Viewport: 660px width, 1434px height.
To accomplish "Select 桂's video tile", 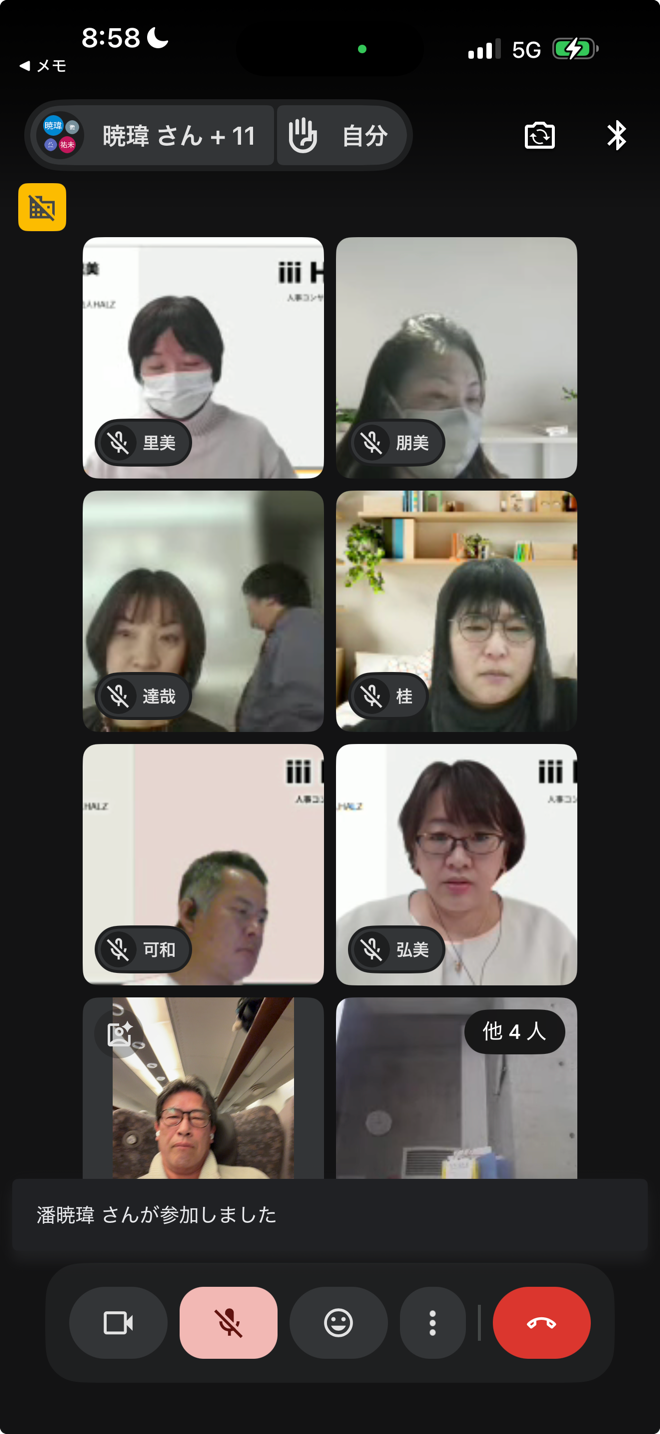I will tap(456, 610).
